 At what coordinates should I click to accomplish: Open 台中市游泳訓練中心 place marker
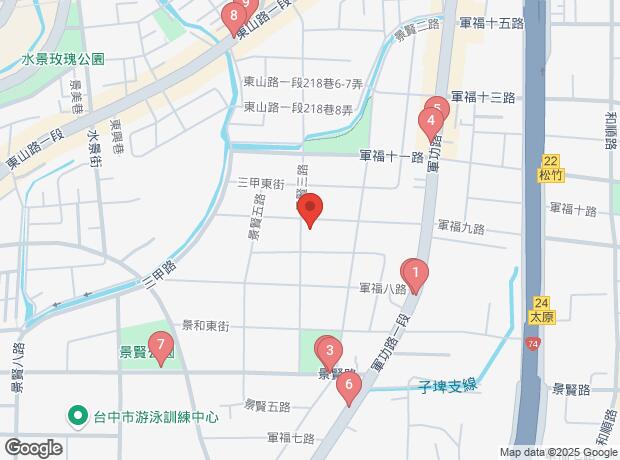click(x=76, y=414)
